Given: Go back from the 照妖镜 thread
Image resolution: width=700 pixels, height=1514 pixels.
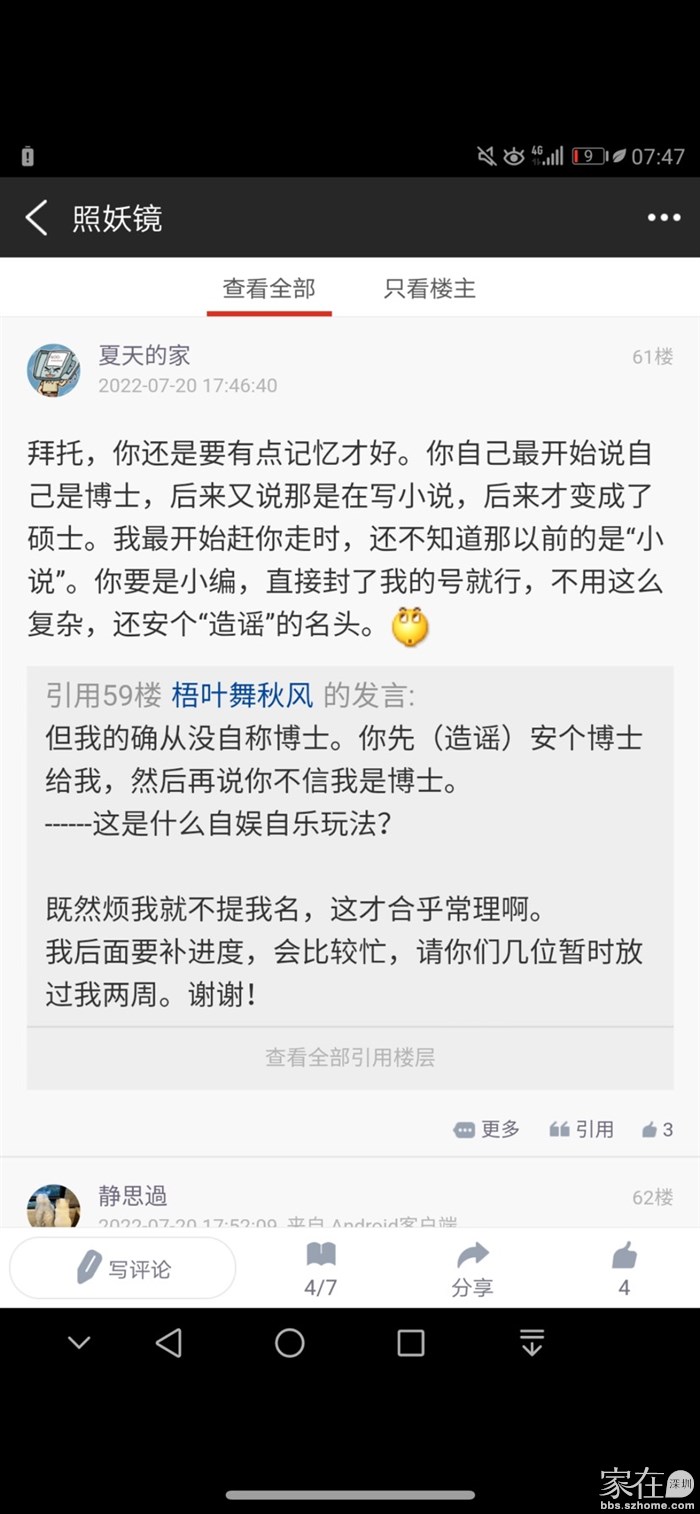Looking at the screenshot, I should (x=37, y=218).
